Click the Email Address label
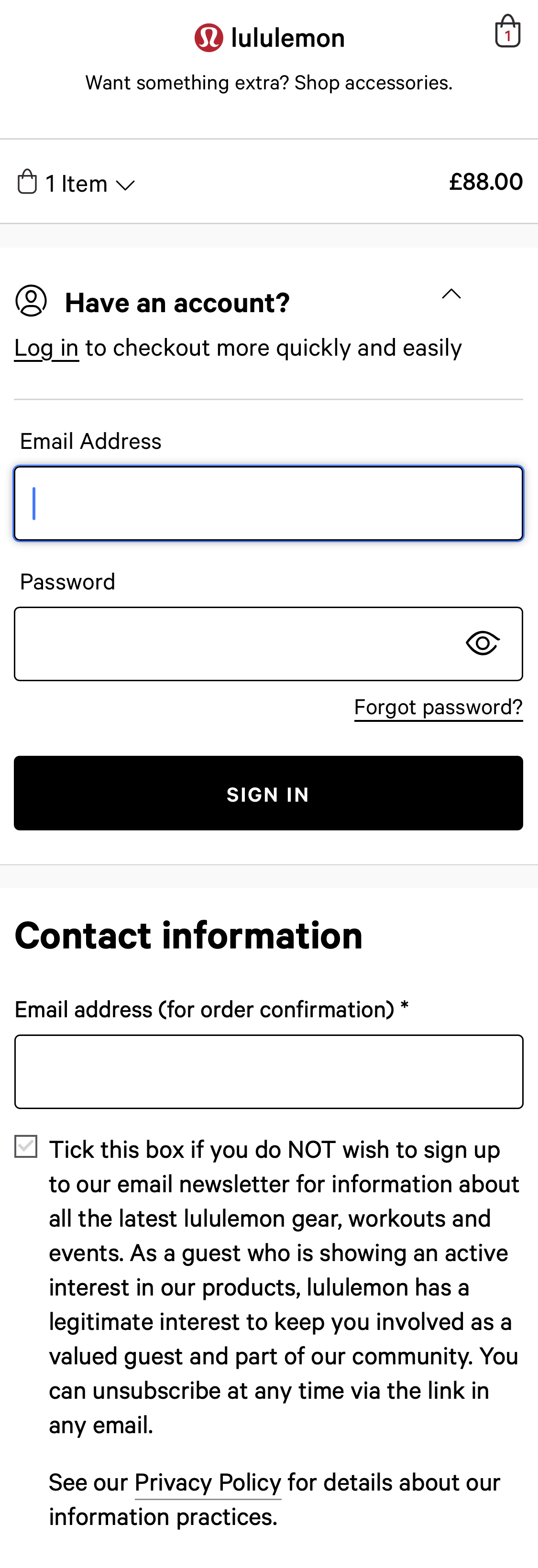 click(91, 440)
